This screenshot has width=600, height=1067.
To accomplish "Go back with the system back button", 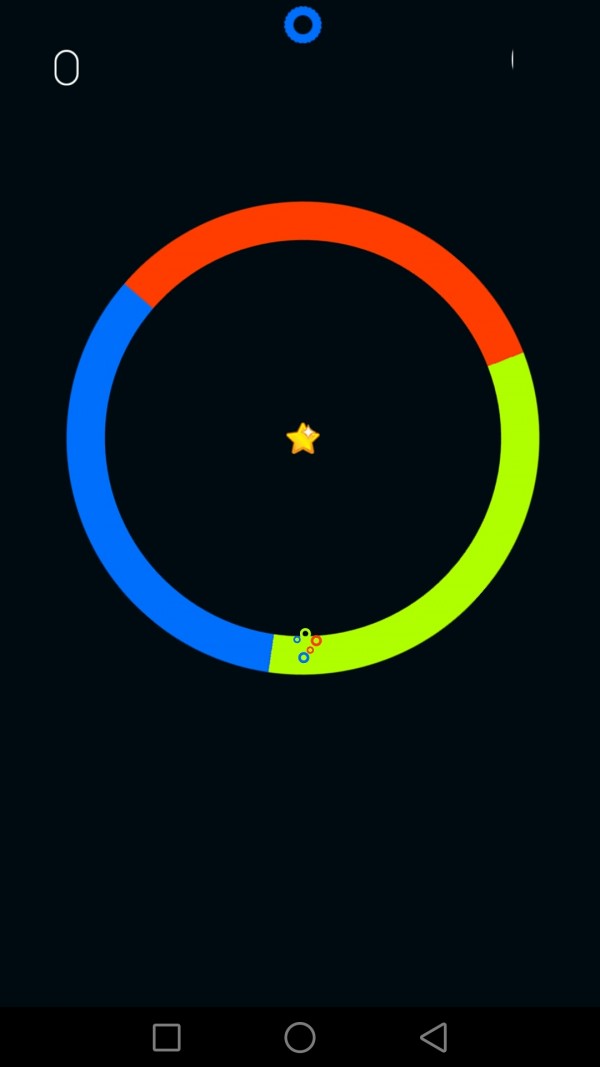I will click(x=433, y=1037).
